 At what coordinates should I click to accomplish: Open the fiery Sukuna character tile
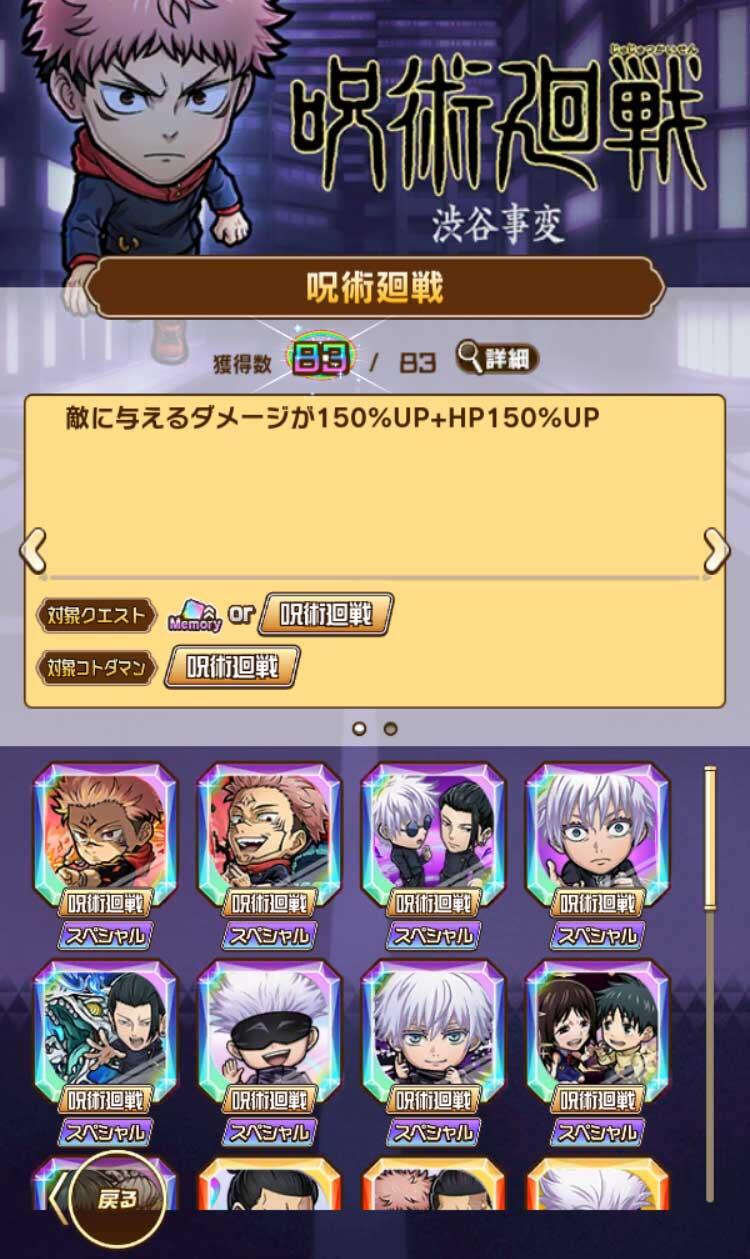coord(105,835)
